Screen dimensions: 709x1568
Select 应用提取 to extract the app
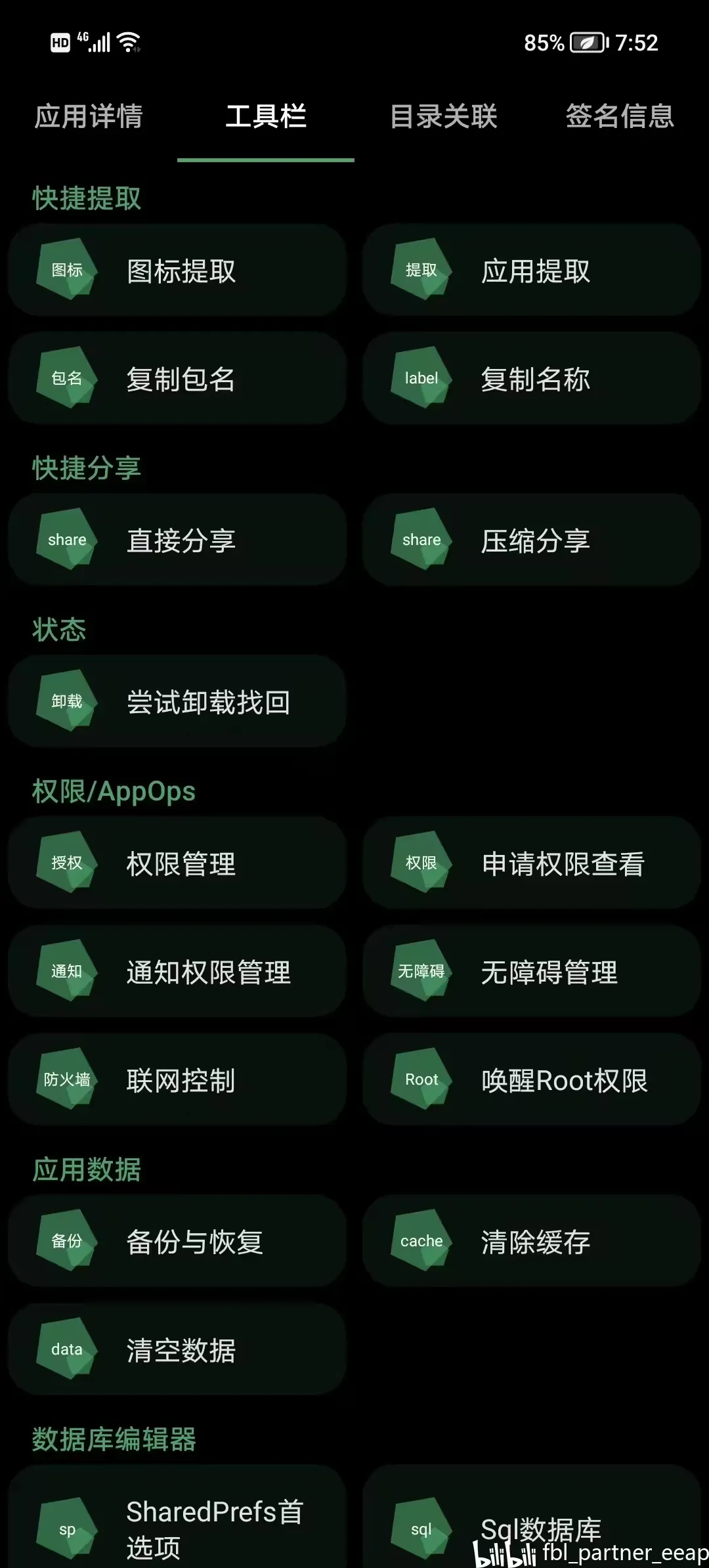tap(532, 271)
